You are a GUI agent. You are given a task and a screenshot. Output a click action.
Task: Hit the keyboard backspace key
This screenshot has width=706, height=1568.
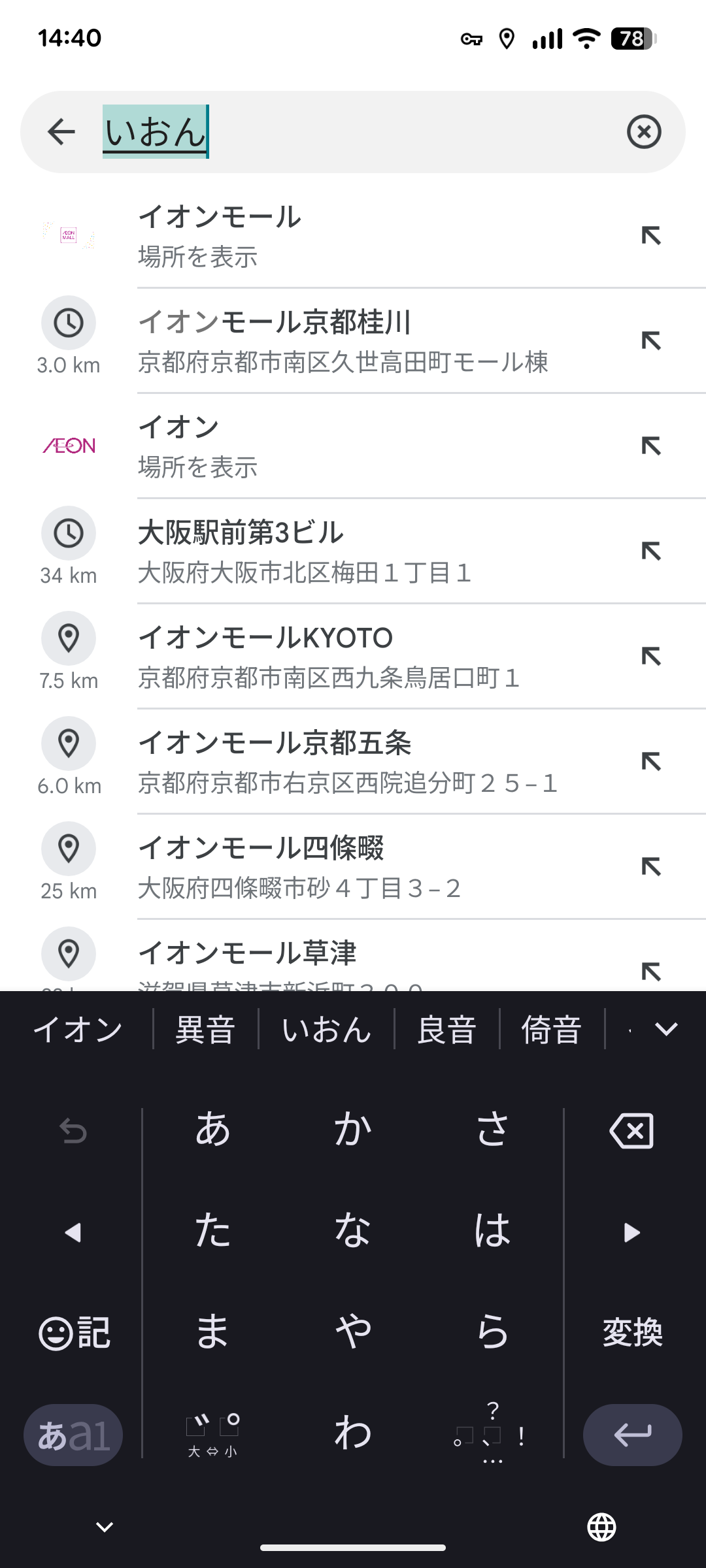tap(631, 1131)
